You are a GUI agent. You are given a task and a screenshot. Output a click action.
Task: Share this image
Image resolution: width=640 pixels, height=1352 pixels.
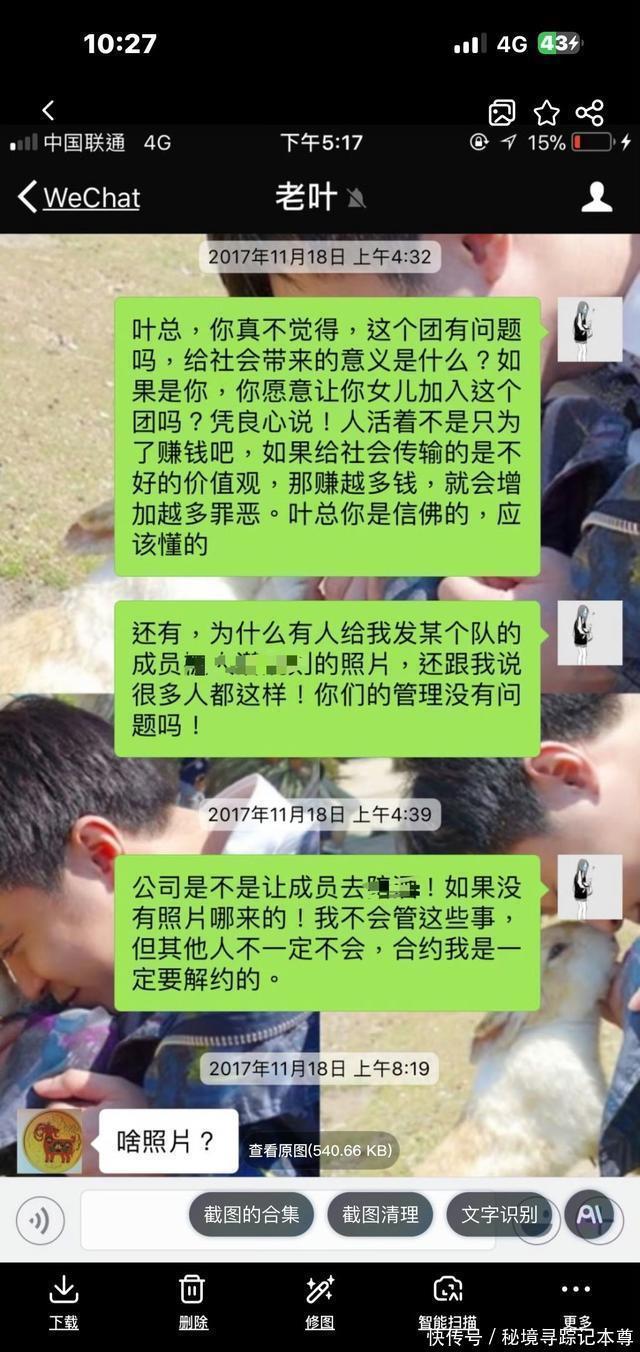[x=590, y=112]
